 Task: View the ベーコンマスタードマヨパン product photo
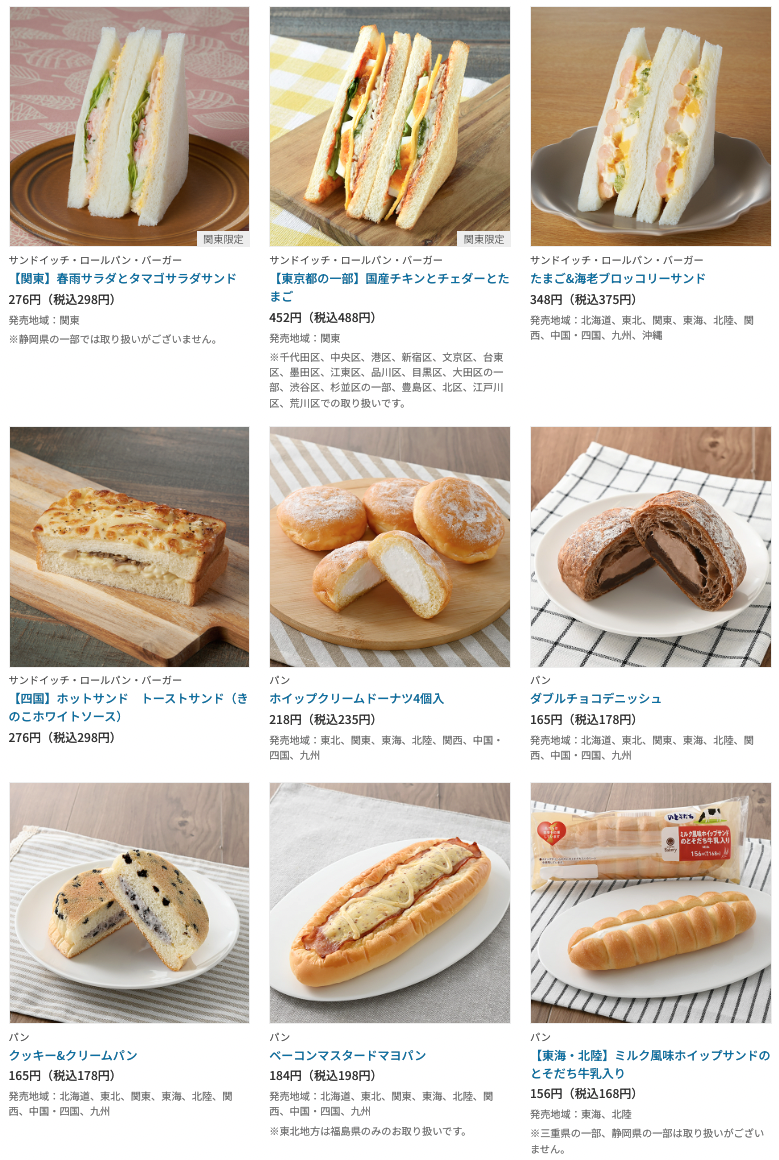389,902
